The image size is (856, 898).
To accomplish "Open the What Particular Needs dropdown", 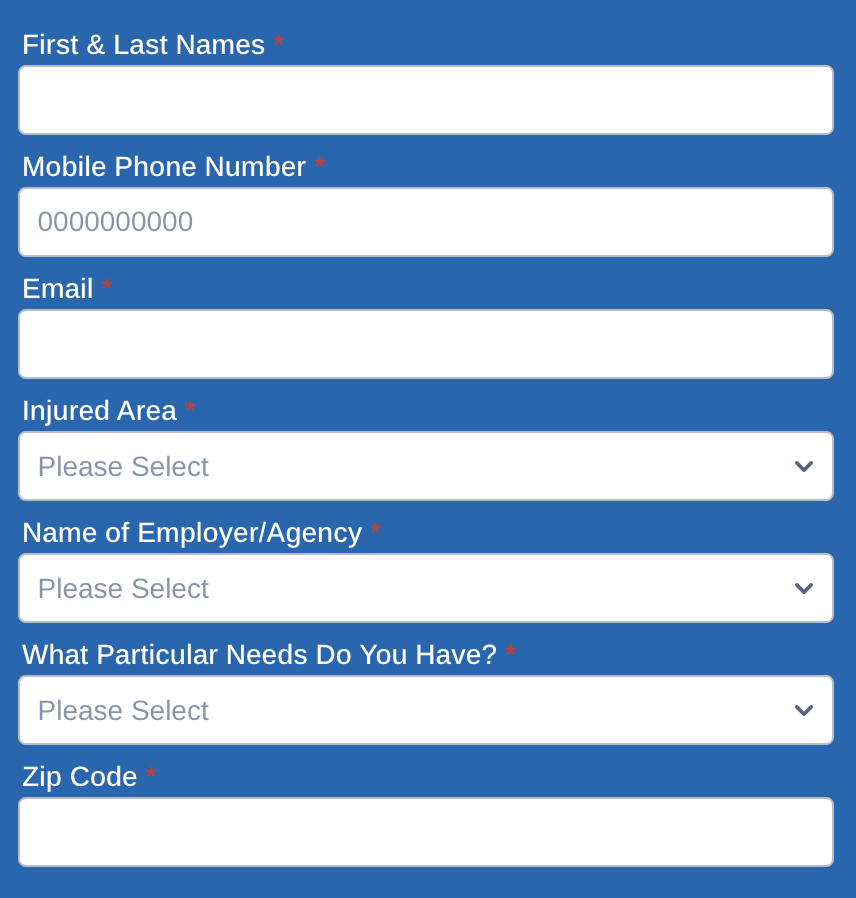I will [426, 710].
